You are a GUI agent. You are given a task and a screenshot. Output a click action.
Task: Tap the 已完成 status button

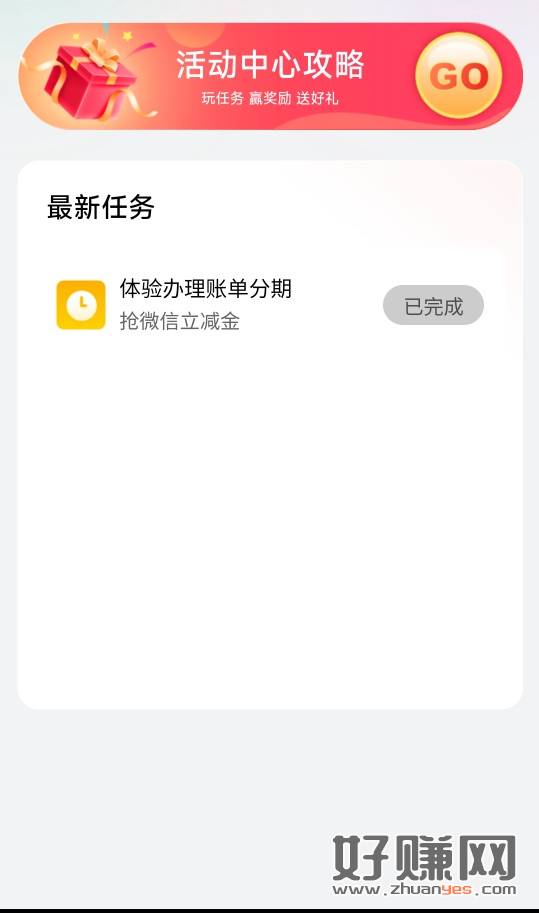point(433,305)
